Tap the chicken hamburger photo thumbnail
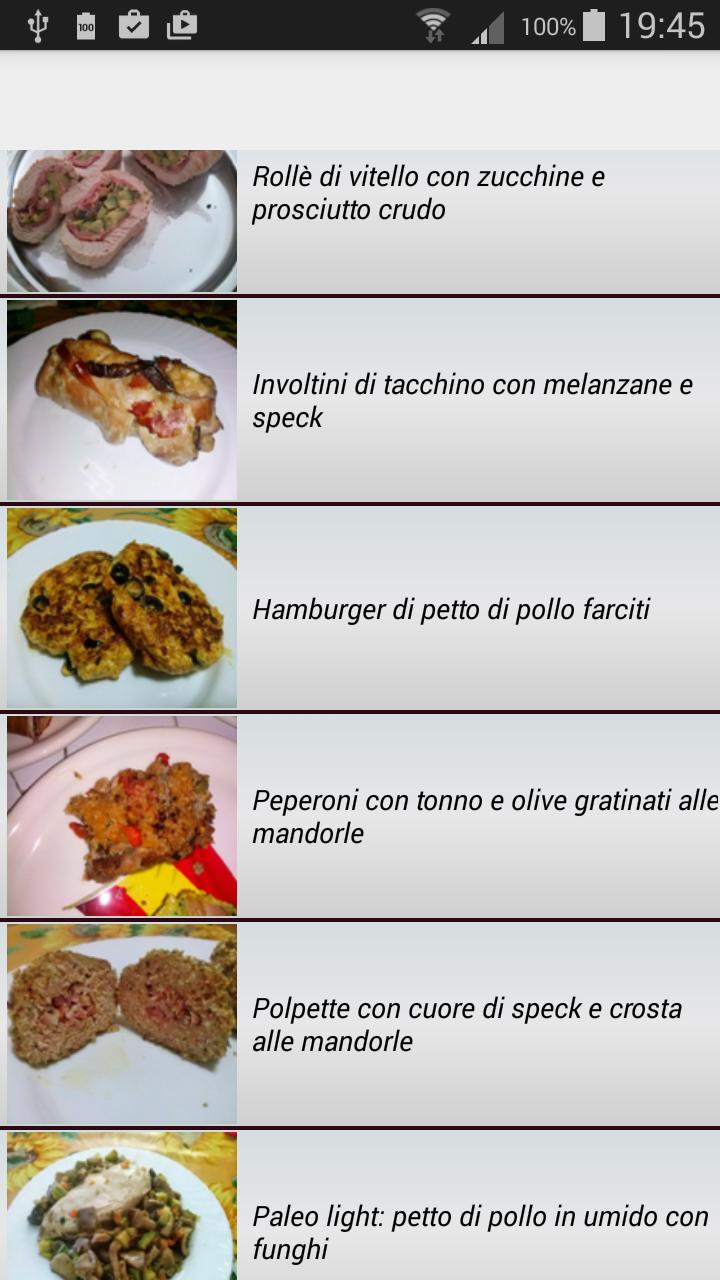Screen dimensions: 720x1280 pos(120,607)
